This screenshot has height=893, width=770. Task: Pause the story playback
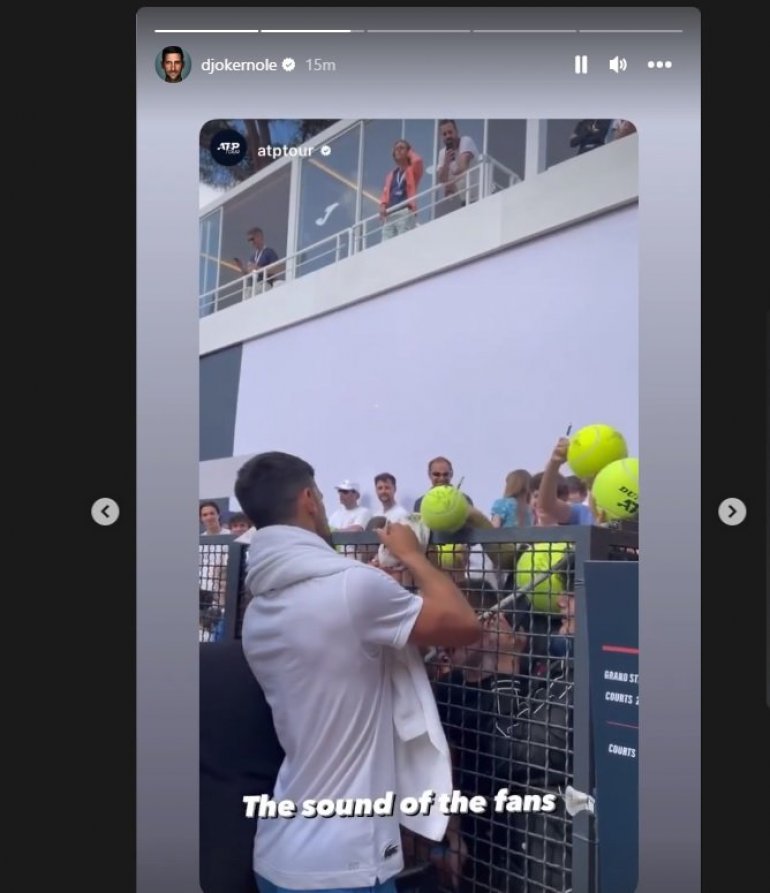(x=580, y=65)
